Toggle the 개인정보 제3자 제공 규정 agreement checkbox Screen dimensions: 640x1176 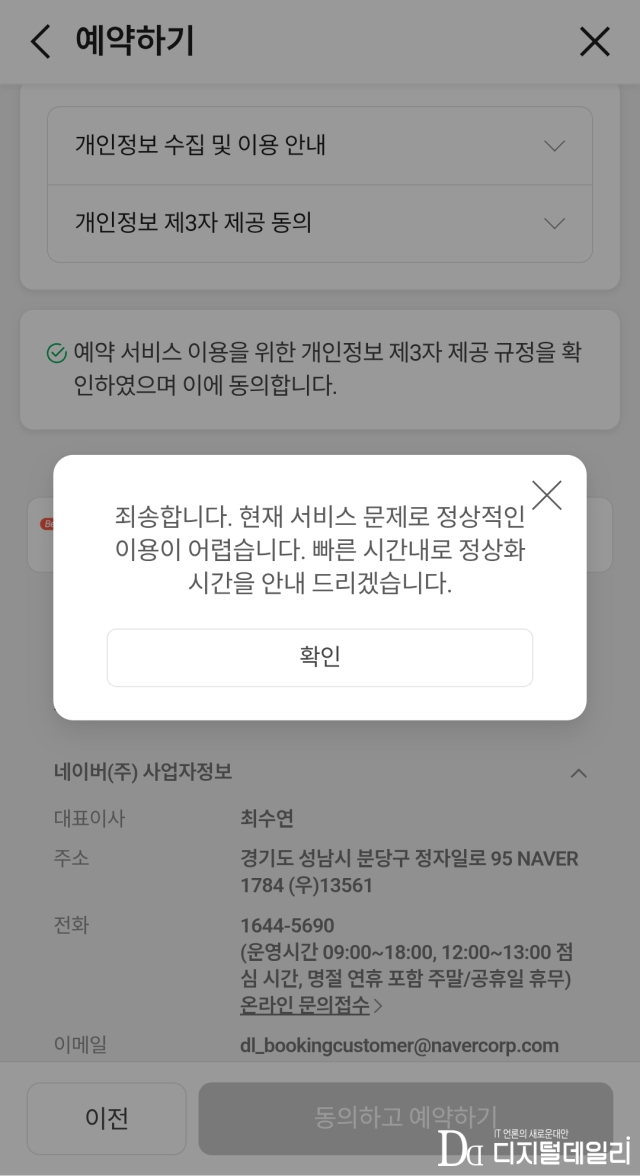click(x=57, y=353)
